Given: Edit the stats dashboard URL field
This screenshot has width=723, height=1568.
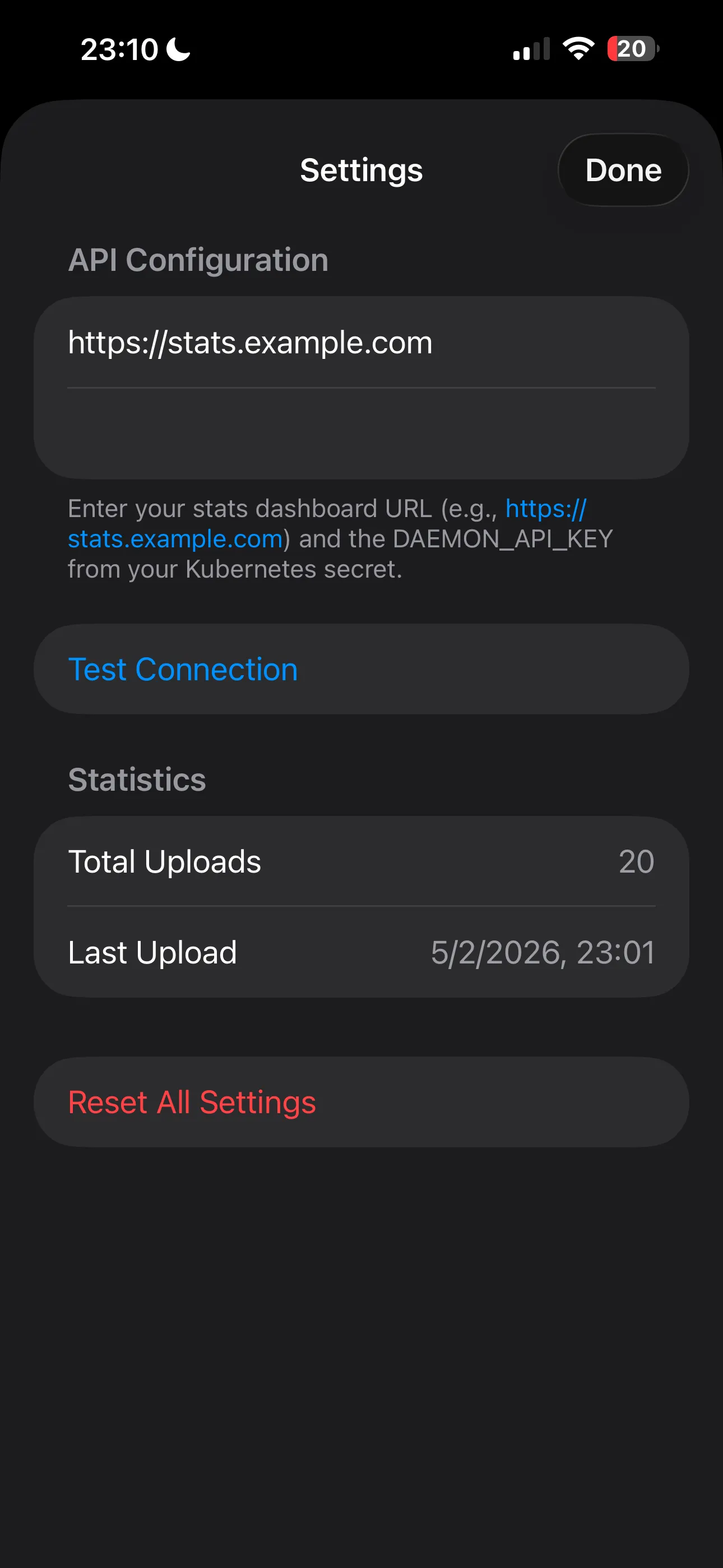Looking at the screenshot, I should 360,343.
